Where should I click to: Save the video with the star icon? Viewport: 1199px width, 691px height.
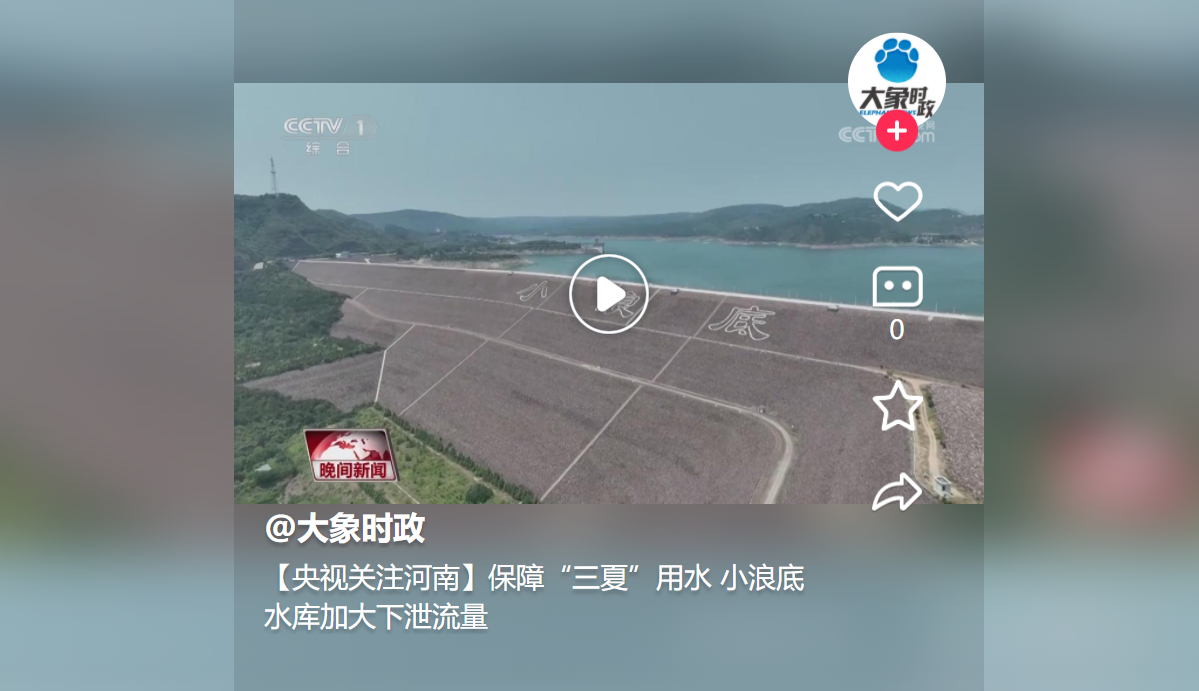click(x=897, y=406)
